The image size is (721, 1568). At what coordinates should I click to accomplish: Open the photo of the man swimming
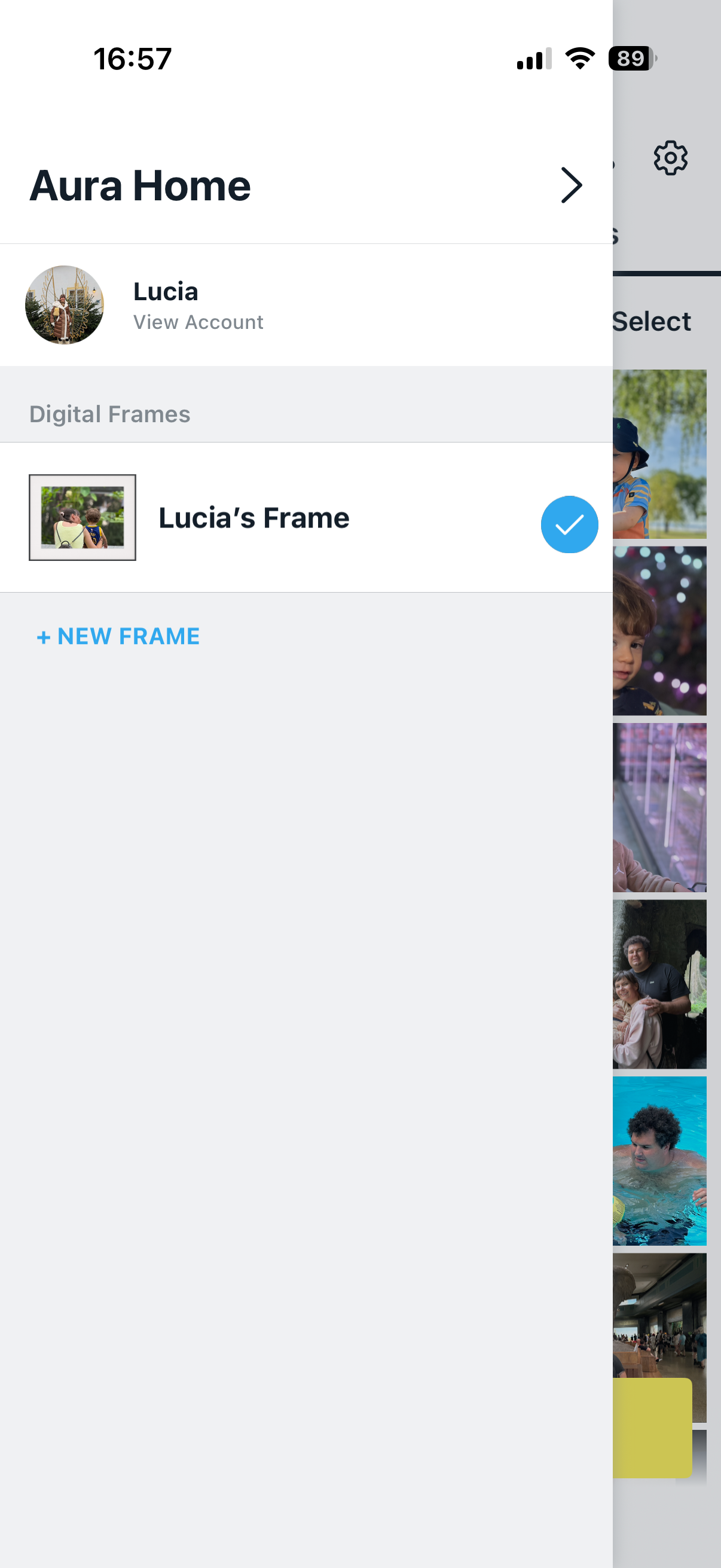point(659,1160)
